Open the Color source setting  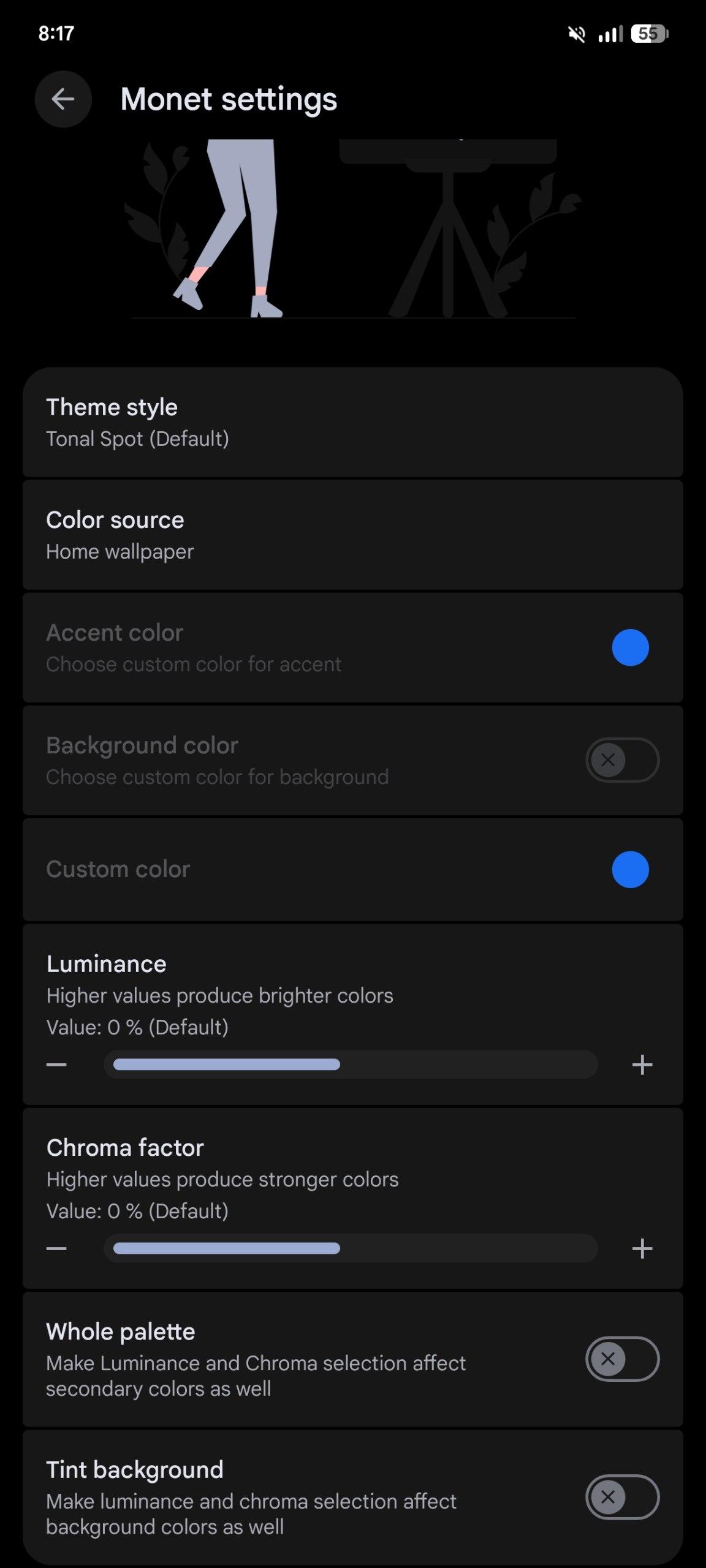(352, 535)
